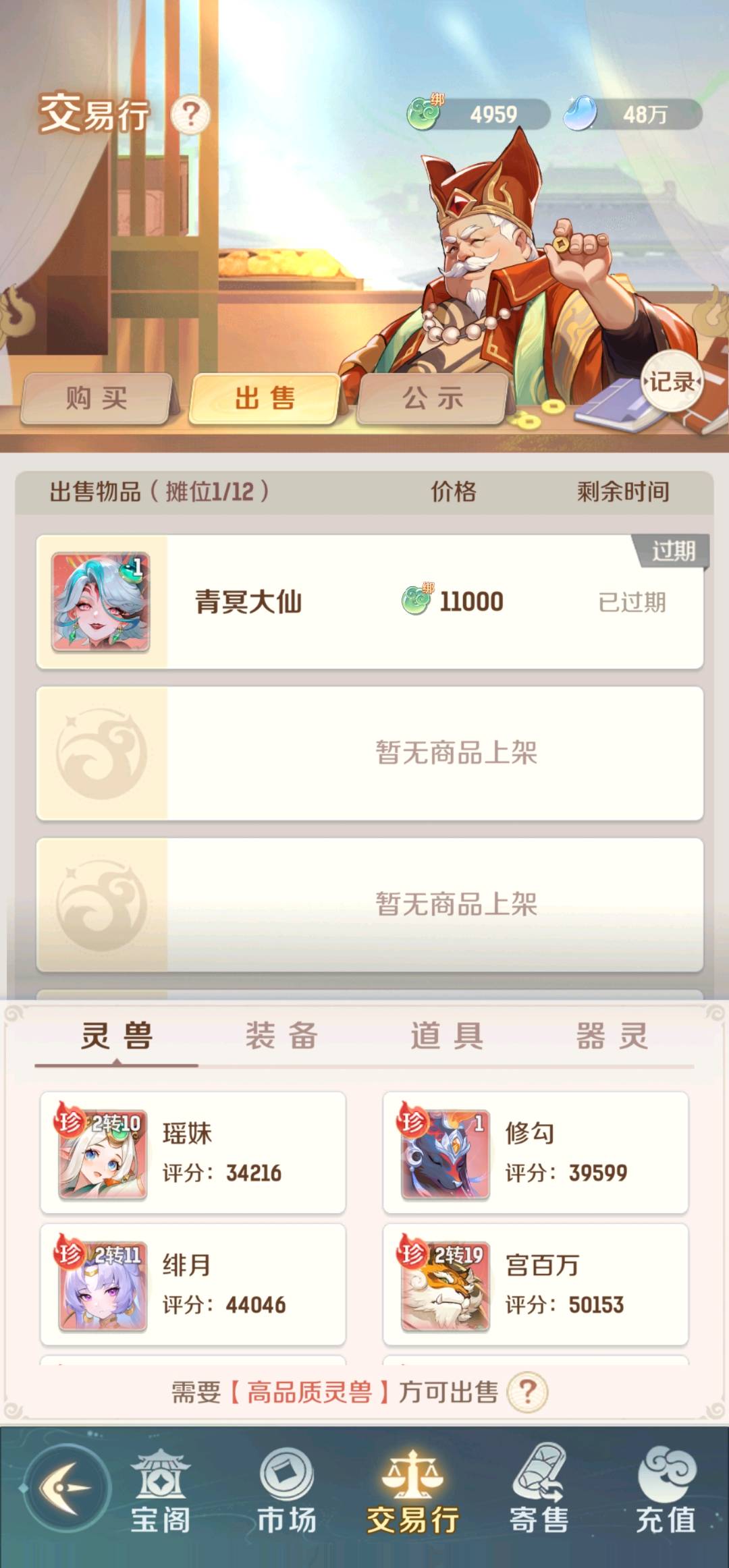Open the 充值 recharge section
Viewport: 729px width, 1568px height.
tap(666, 1491)
